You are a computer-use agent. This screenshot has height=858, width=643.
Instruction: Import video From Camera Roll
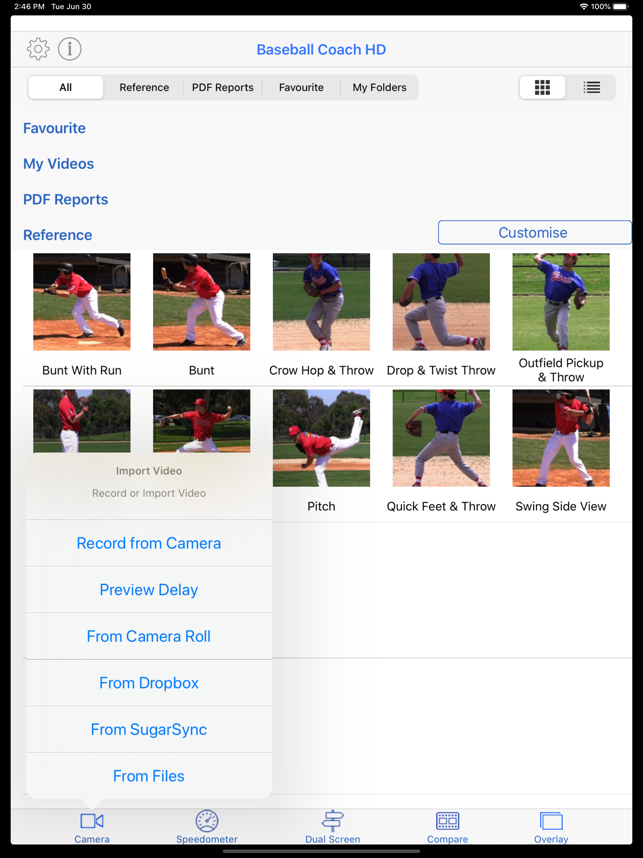[x=148, y=636]
